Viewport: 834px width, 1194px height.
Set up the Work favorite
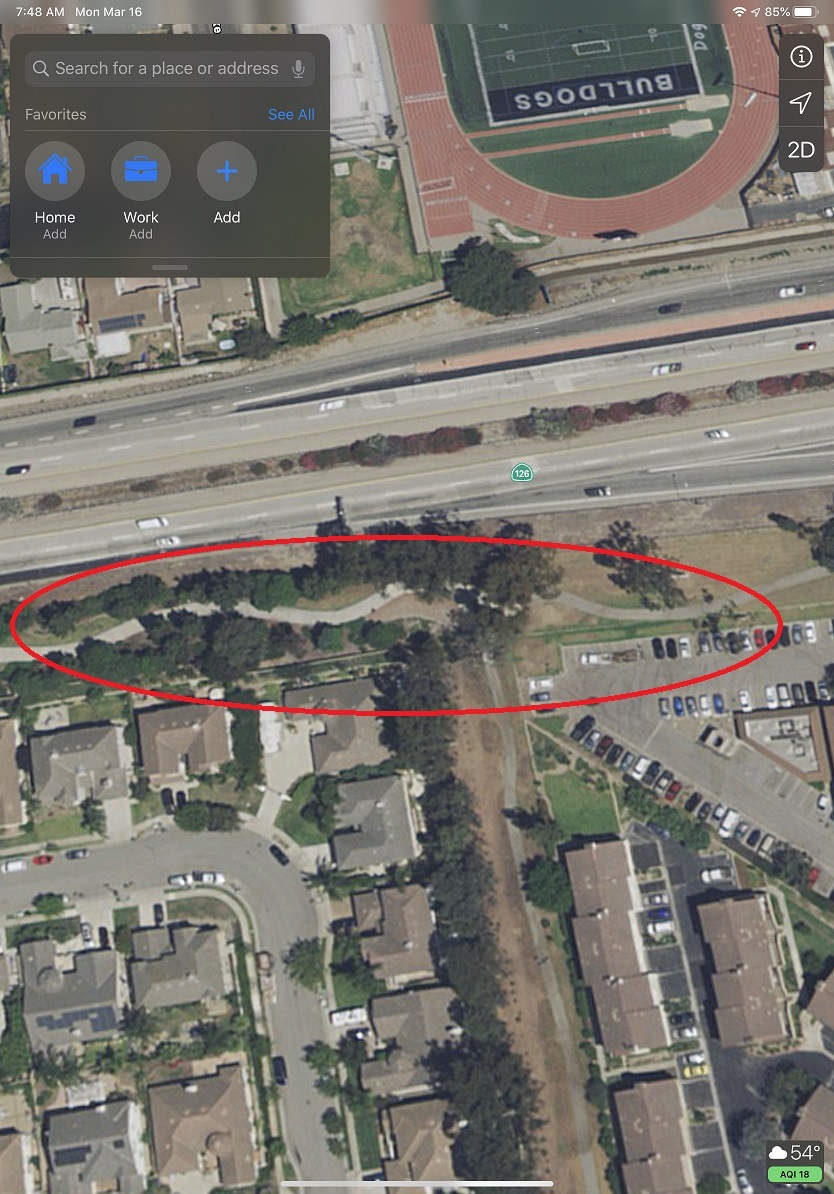(141, 172)
